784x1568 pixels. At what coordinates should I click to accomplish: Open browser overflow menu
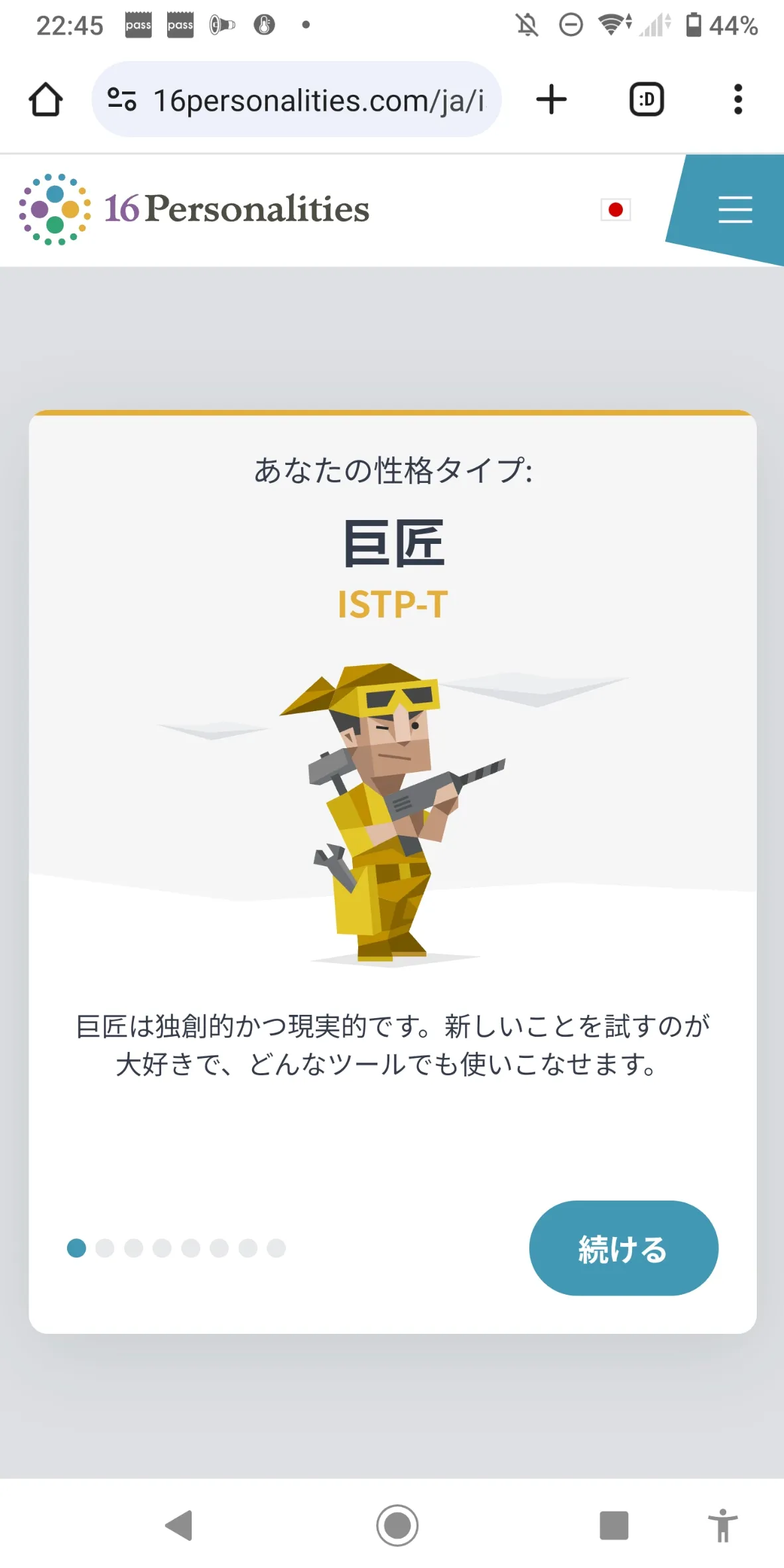pos(738,99)
